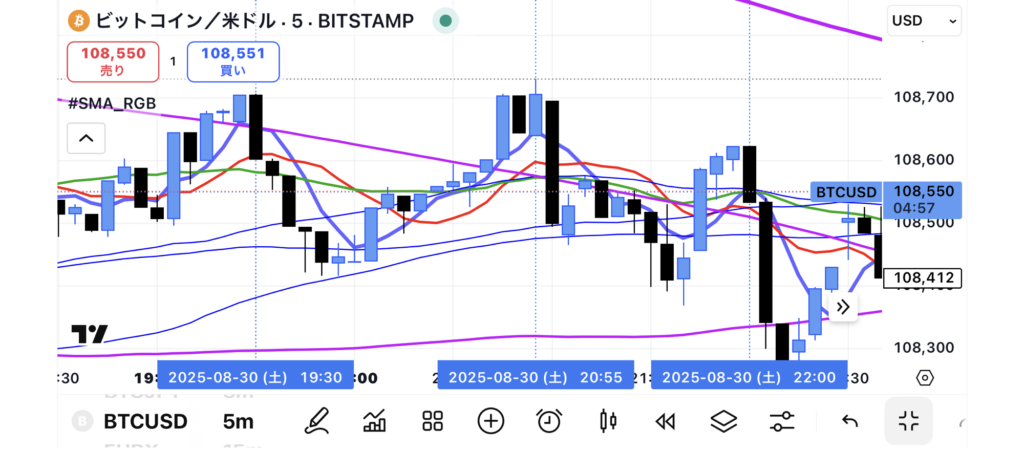Open the price scale settings hexagon

click(x=925, y=378)
